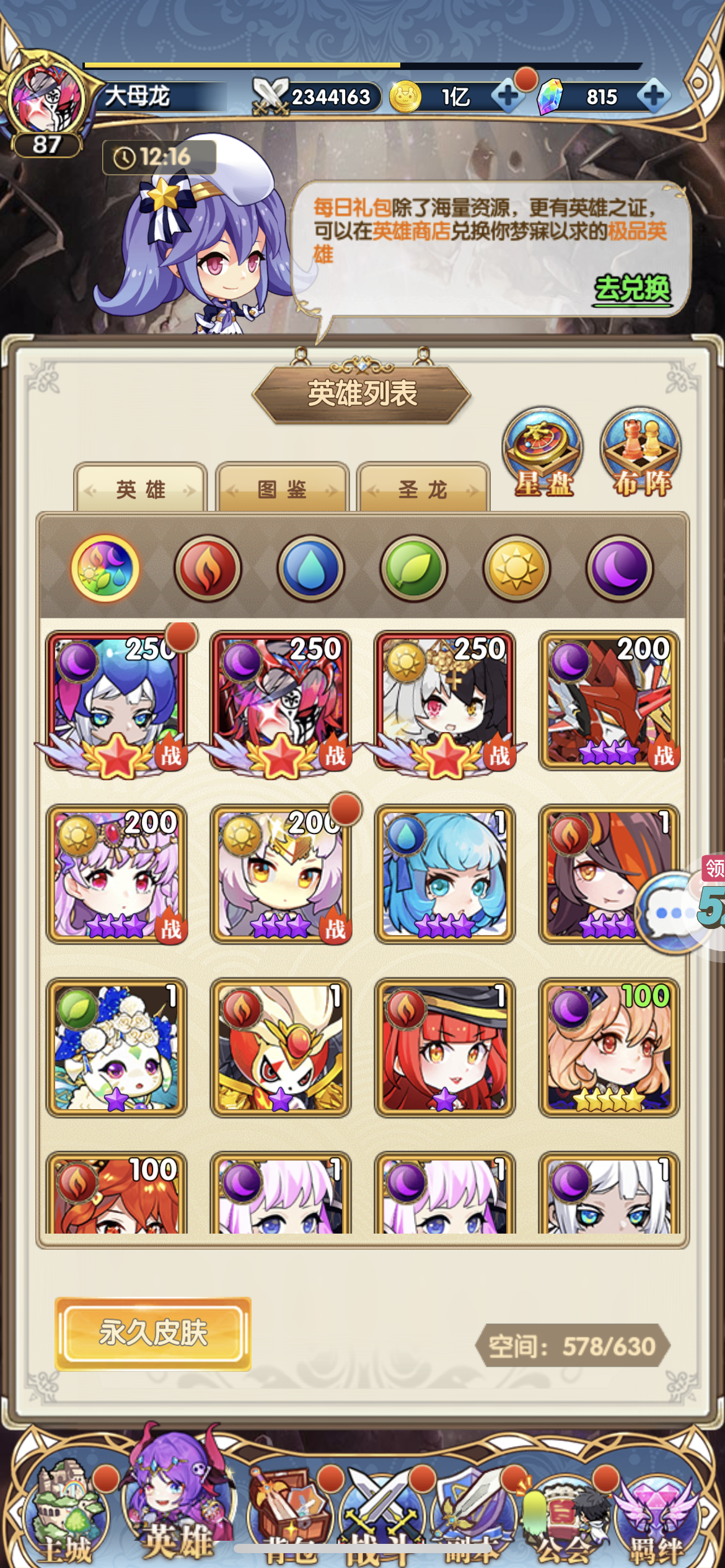Tap the 去兑换 exchange link
This screenshot has height=1568, width=725.
pyautogui.click(x=632, y=289)
